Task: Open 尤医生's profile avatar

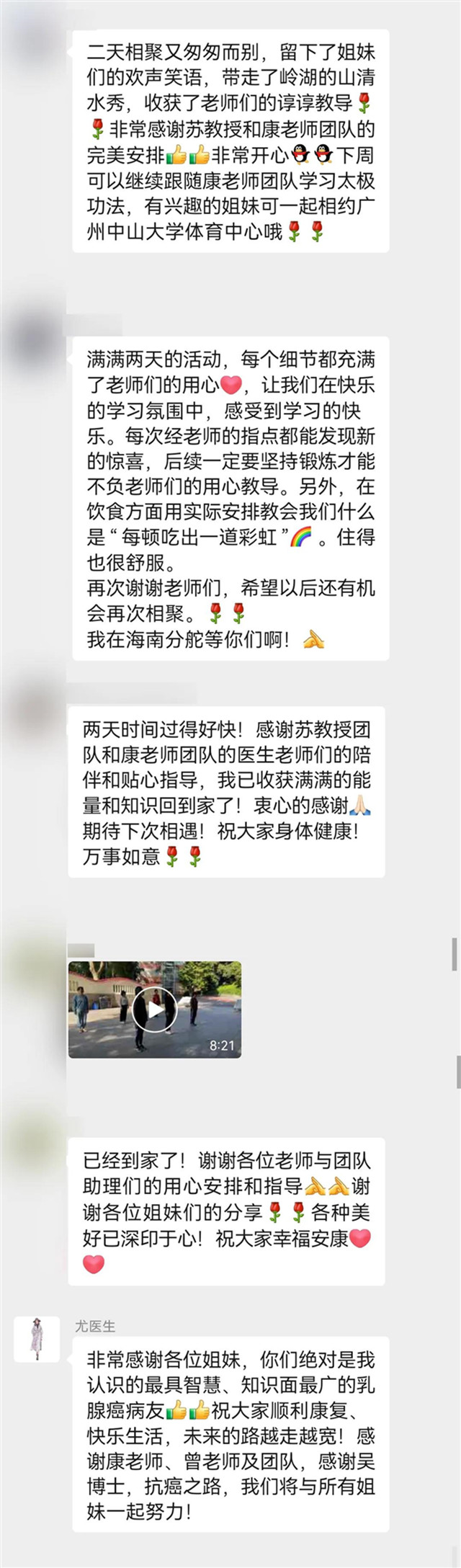Action: click(37, 1338)
